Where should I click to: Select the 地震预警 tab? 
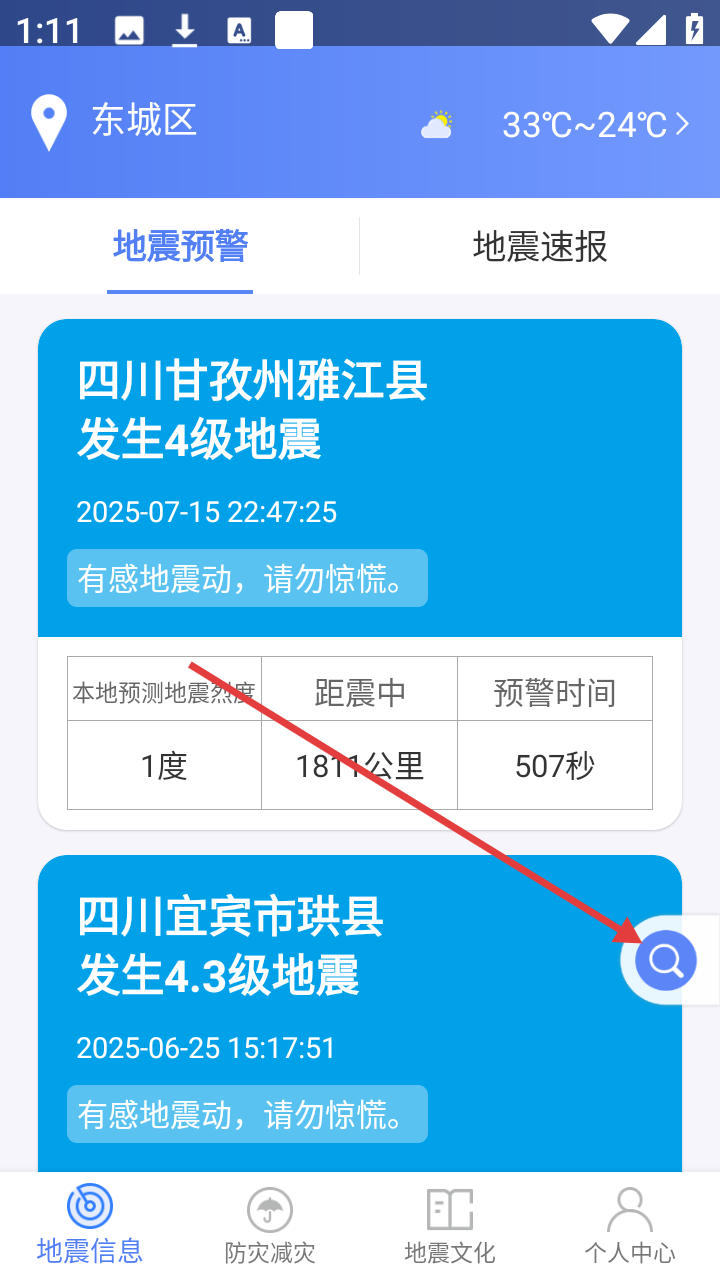click(x=180, y=246)
